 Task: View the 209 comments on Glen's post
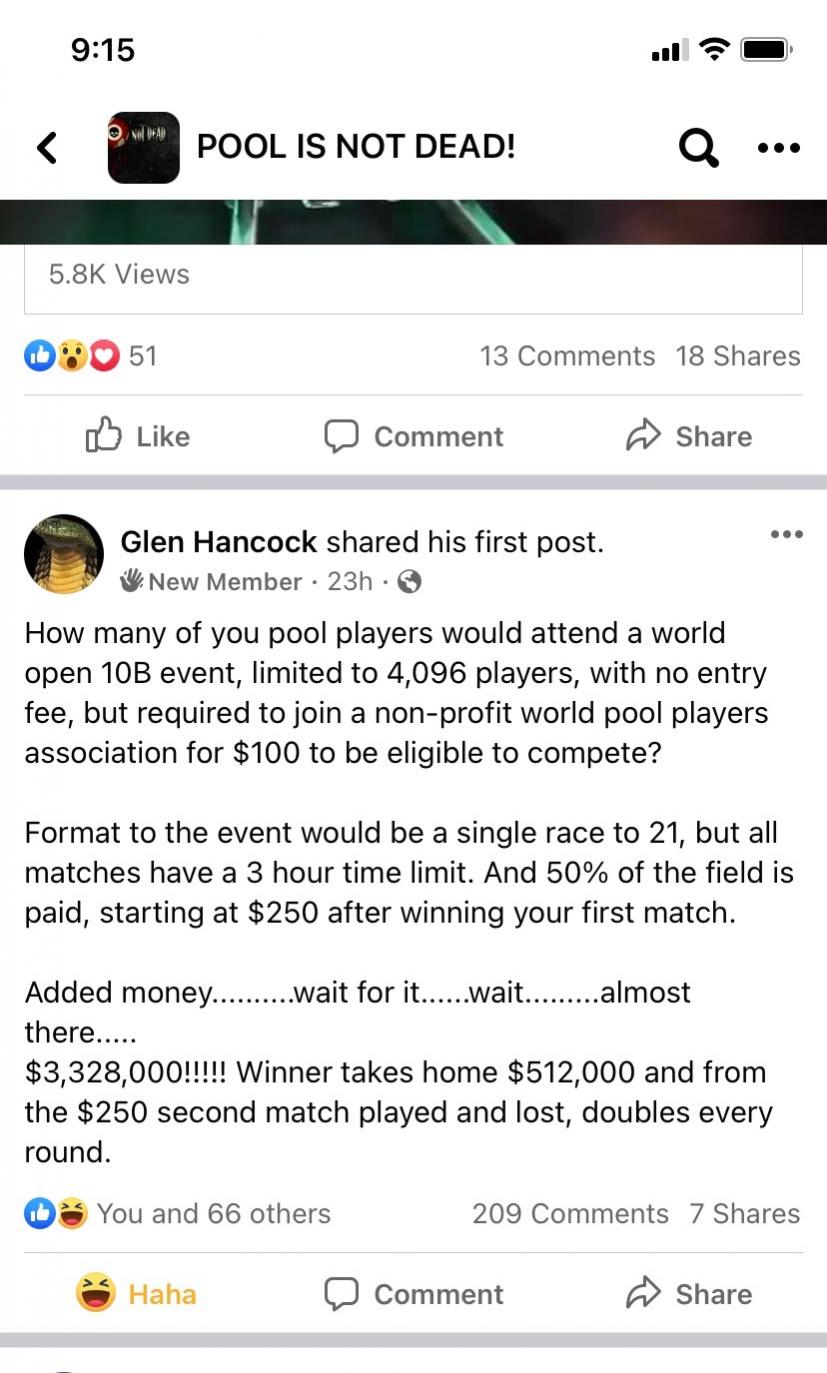[x=570, y=1214]
